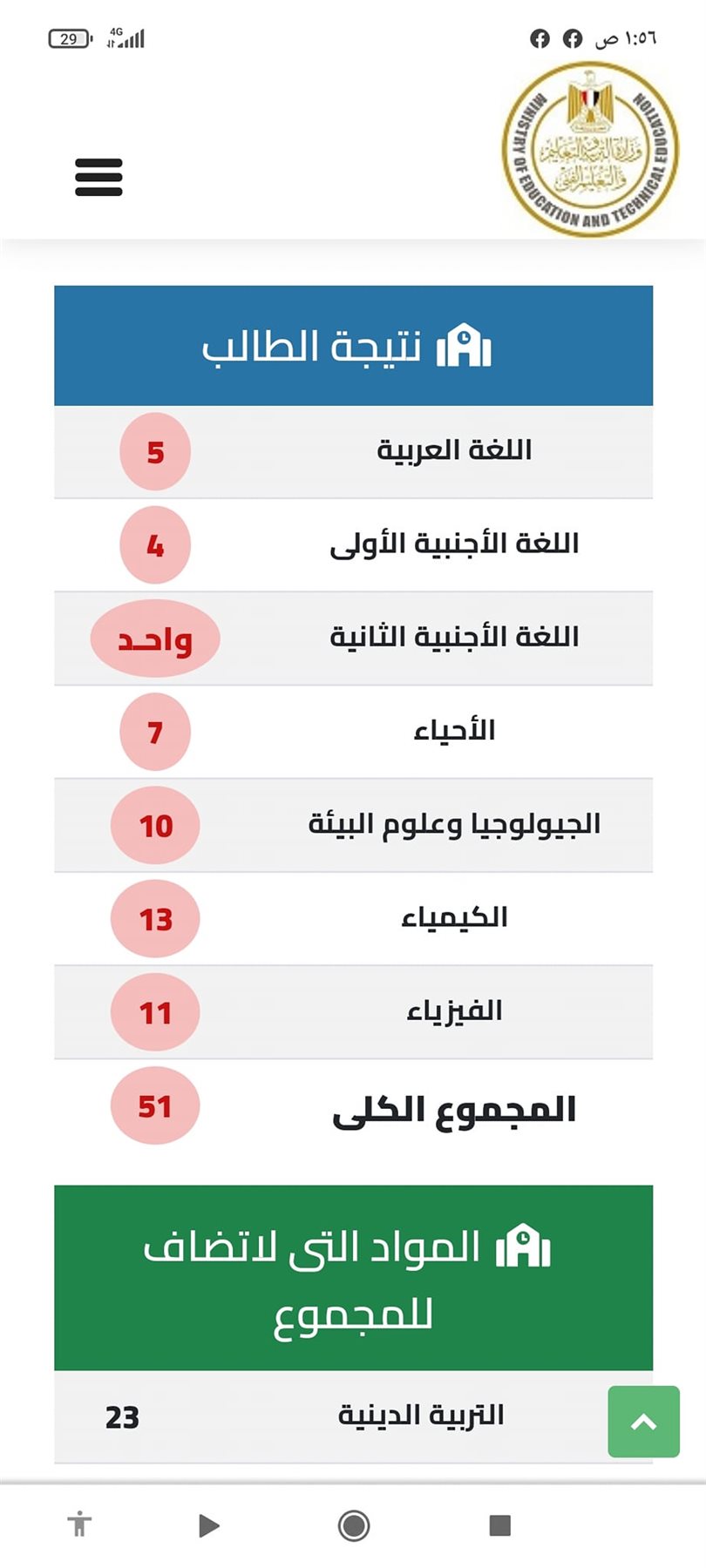Viewport: 706px width, 1568px height.
Task: Open the hamburger menu
Action: pos(98,177)
